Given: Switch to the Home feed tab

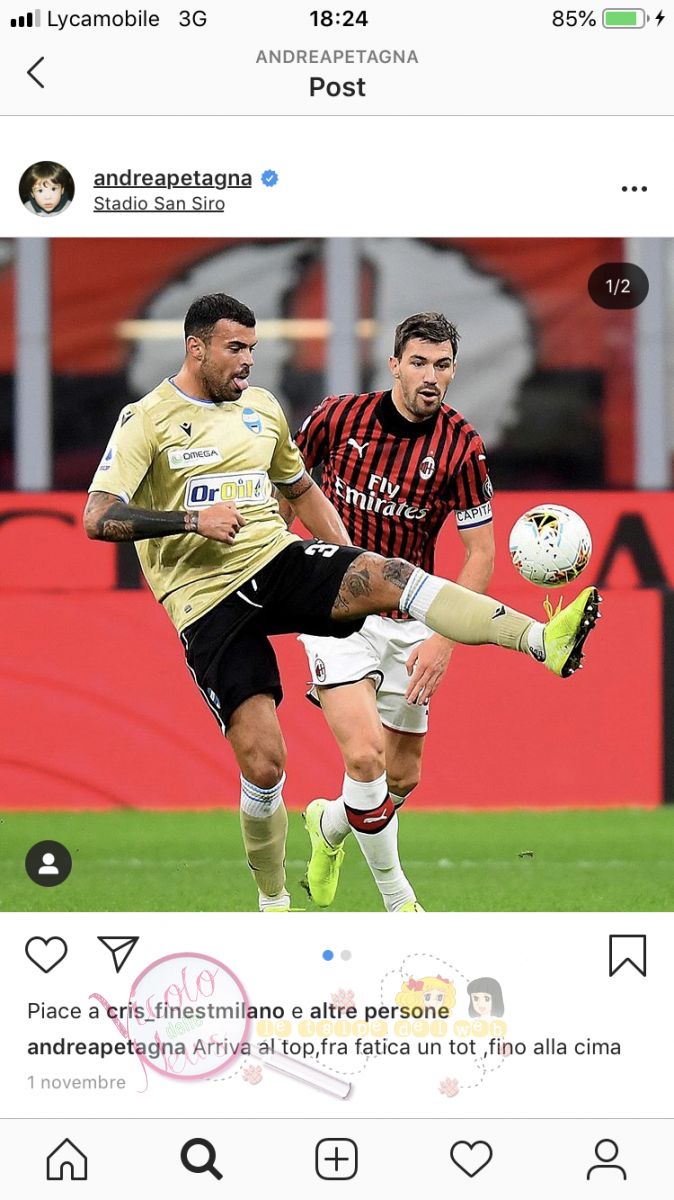Looking at the screenshot, I should point(67,1160).
